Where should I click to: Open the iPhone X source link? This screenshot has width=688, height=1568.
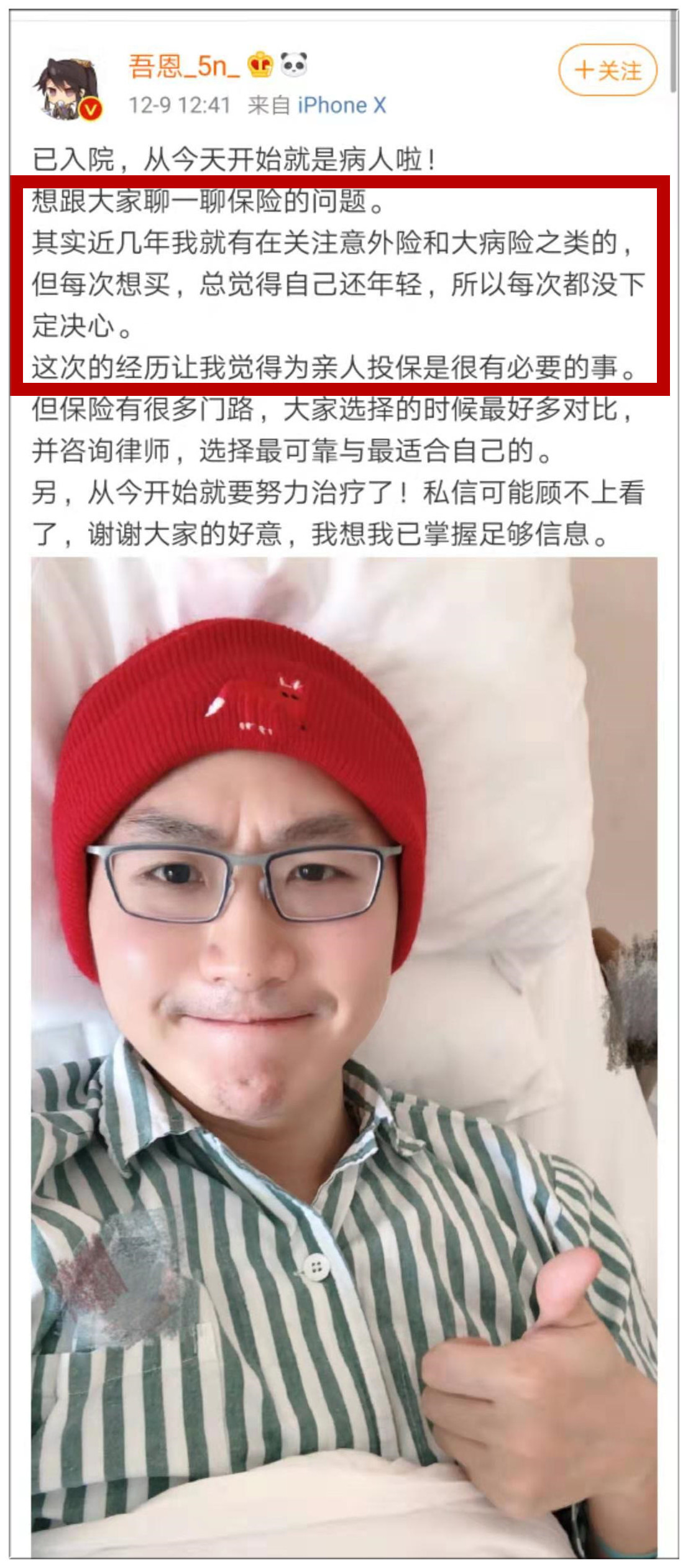click(341, 106)
